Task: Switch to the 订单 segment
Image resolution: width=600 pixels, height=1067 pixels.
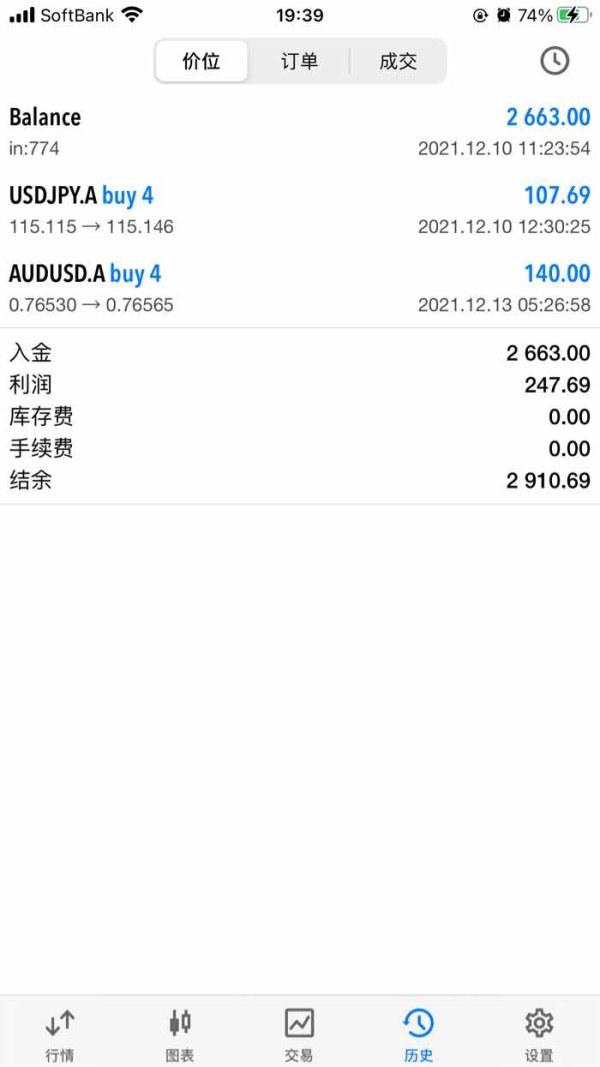Action: [x=299, y=61]
